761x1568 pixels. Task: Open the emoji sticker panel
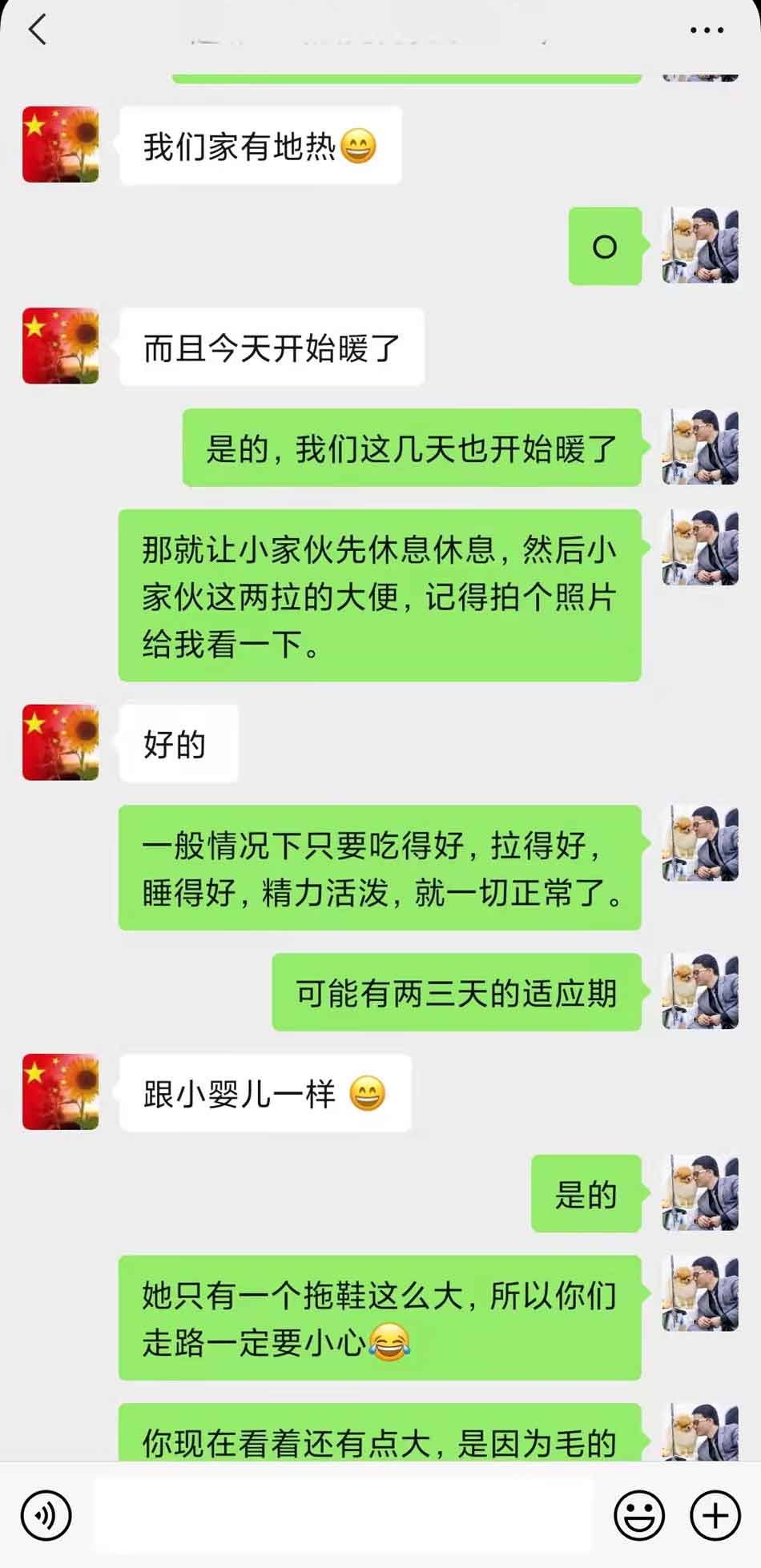click(638, 1514)
